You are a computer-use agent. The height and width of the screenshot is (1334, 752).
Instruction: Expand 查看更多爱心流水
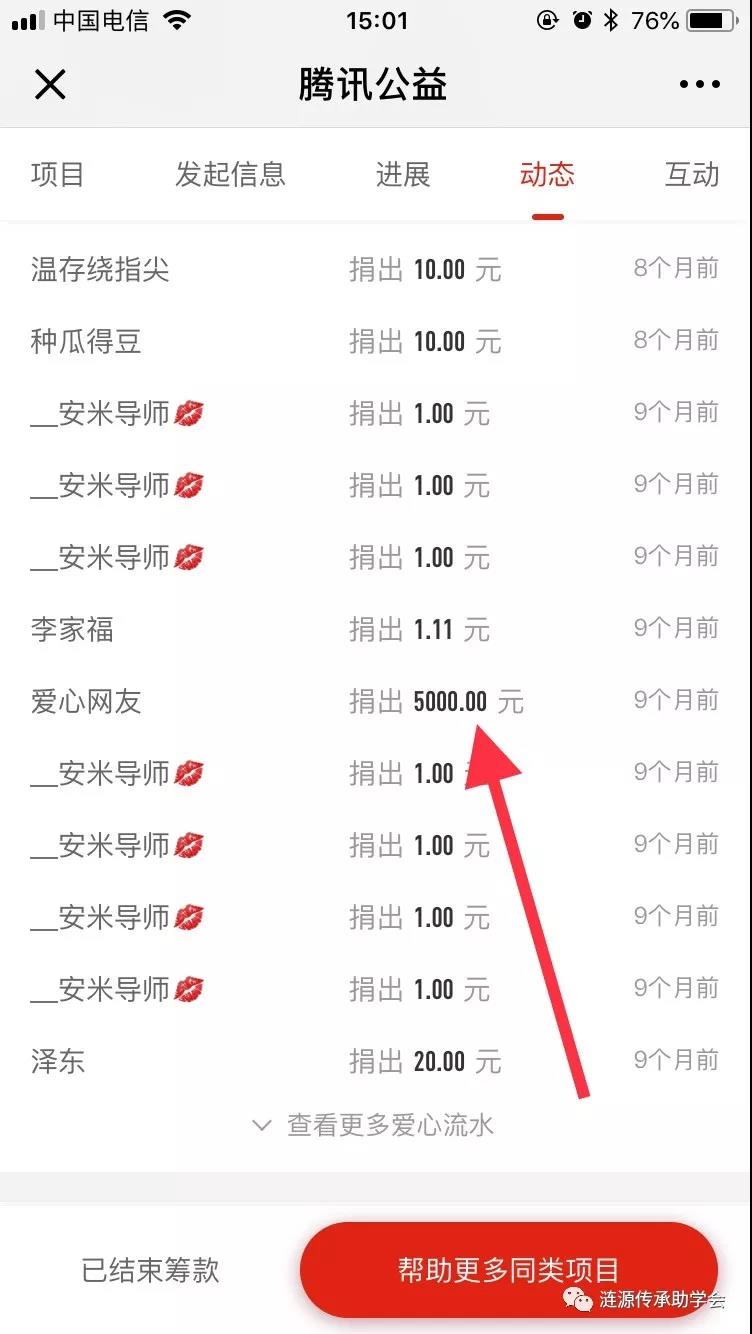(374, 1125)
